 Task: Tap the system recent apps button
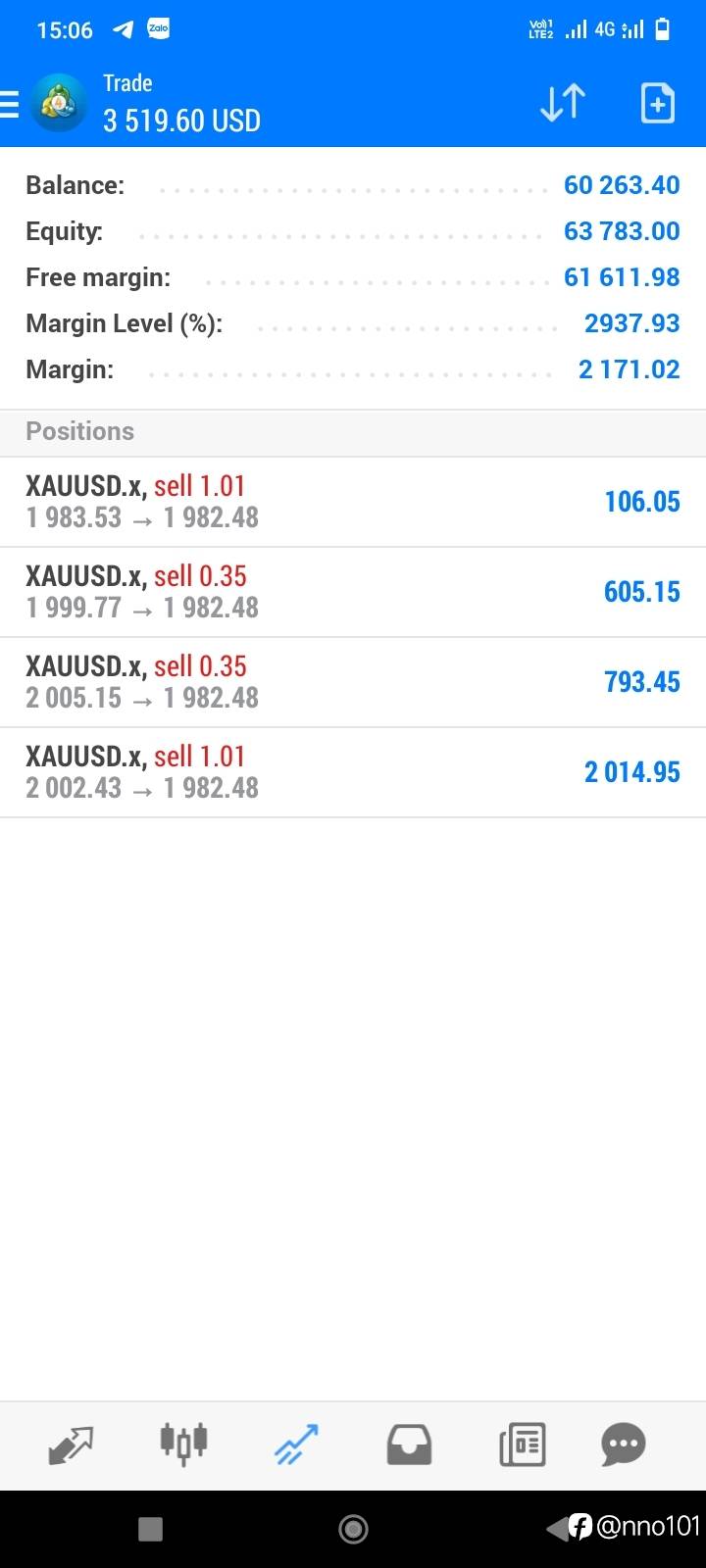(150, 1529)
